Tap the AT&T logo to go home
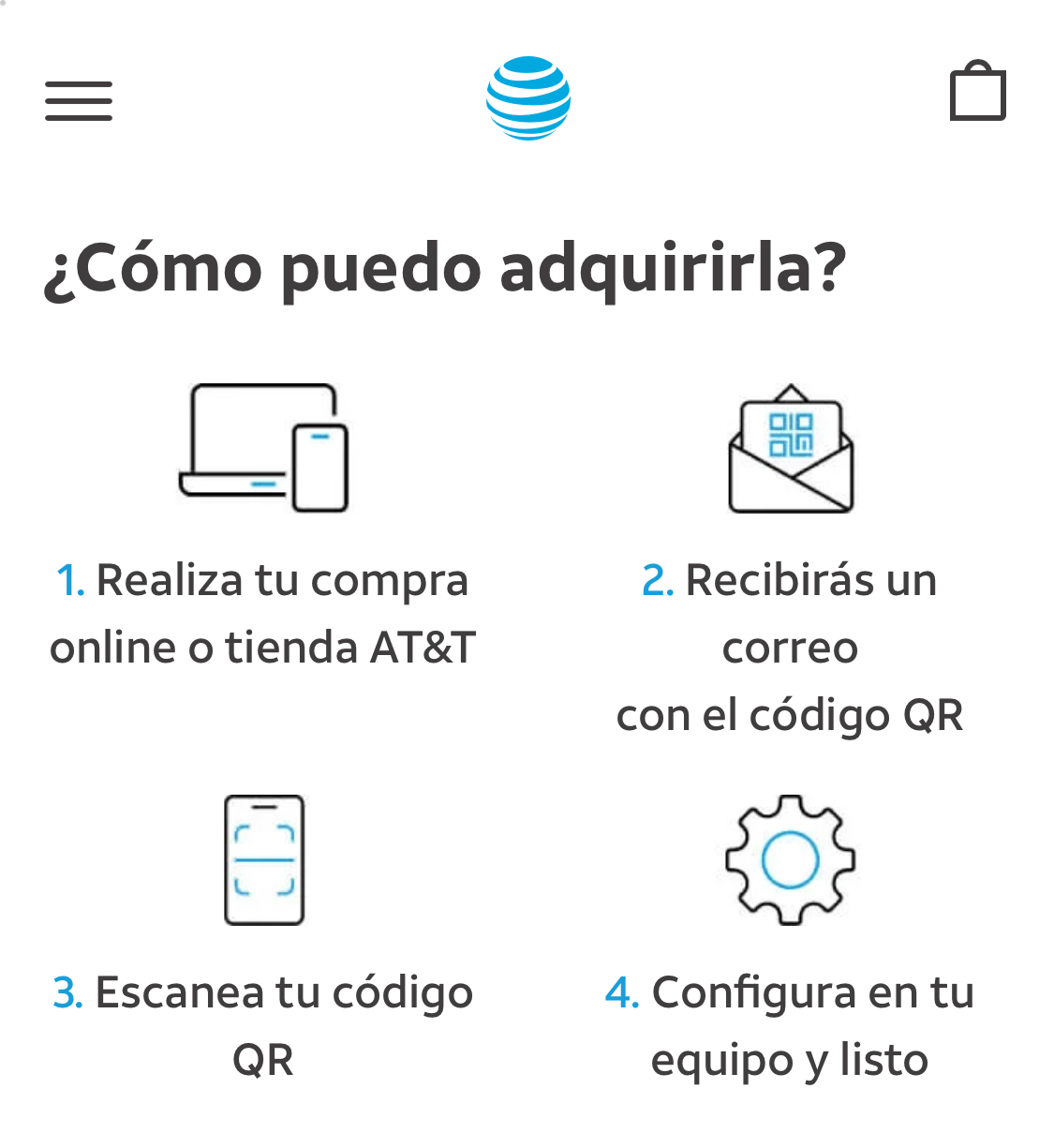1054x1148 pixels. 528,98
